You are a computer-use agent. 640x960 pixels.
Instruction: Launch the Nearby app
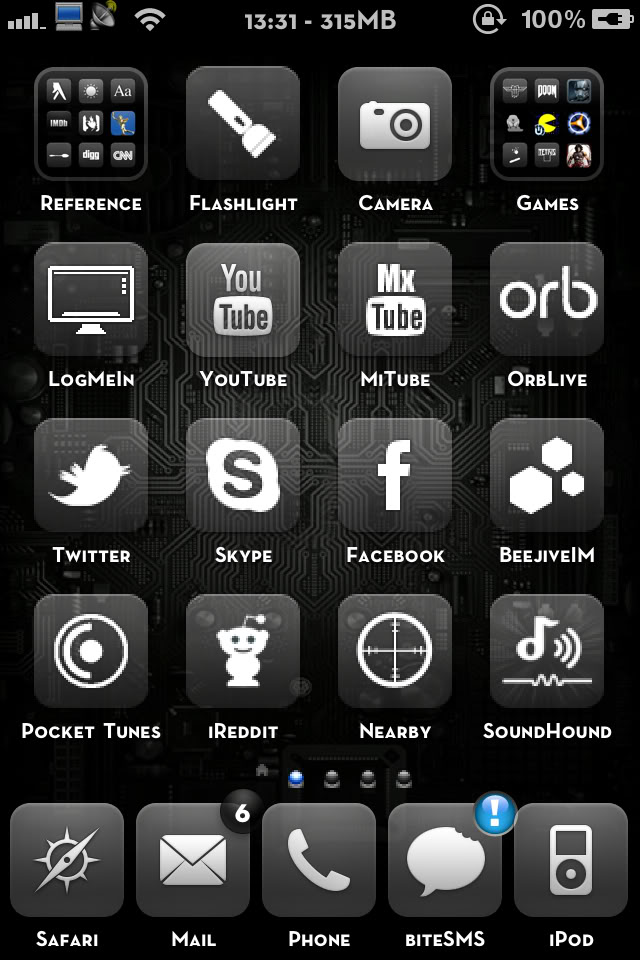point(395,652)
